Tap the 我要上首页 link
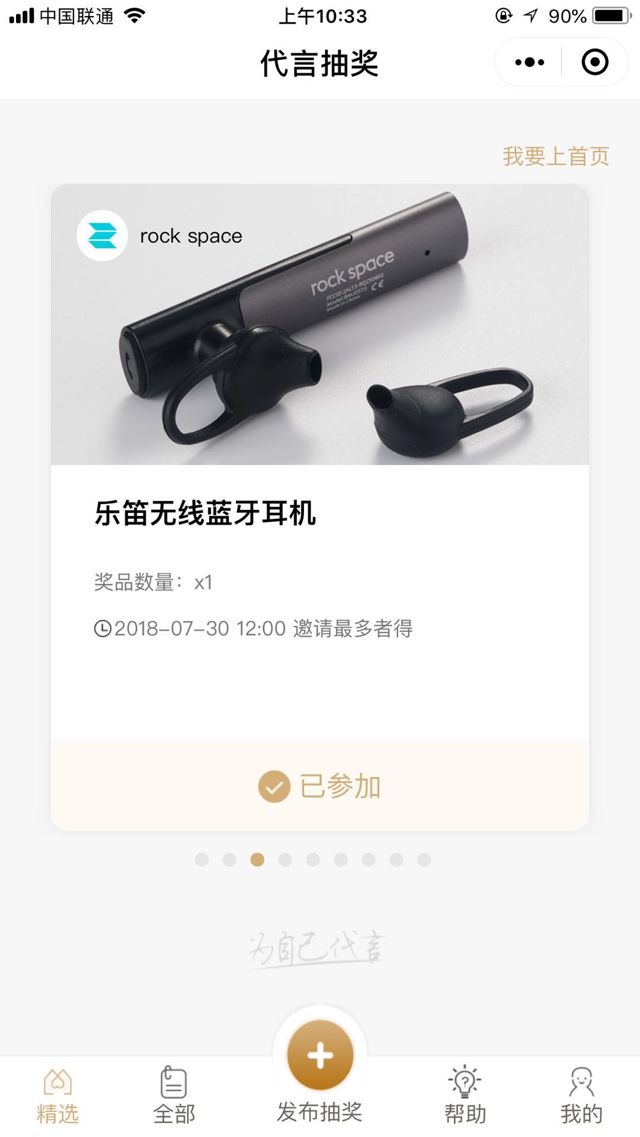The height and width of the screenshot is (1137, 640). pos(555,156)
